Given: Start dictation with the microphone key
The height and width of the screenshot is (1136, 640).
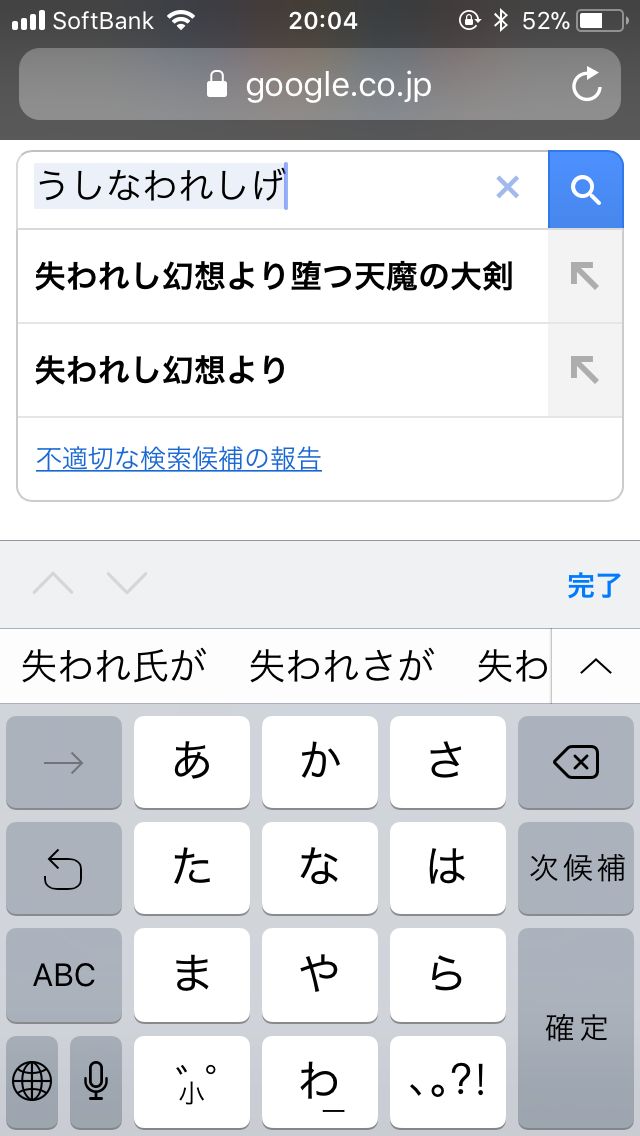Looking at the screenshot, I should pos(96,1081).
